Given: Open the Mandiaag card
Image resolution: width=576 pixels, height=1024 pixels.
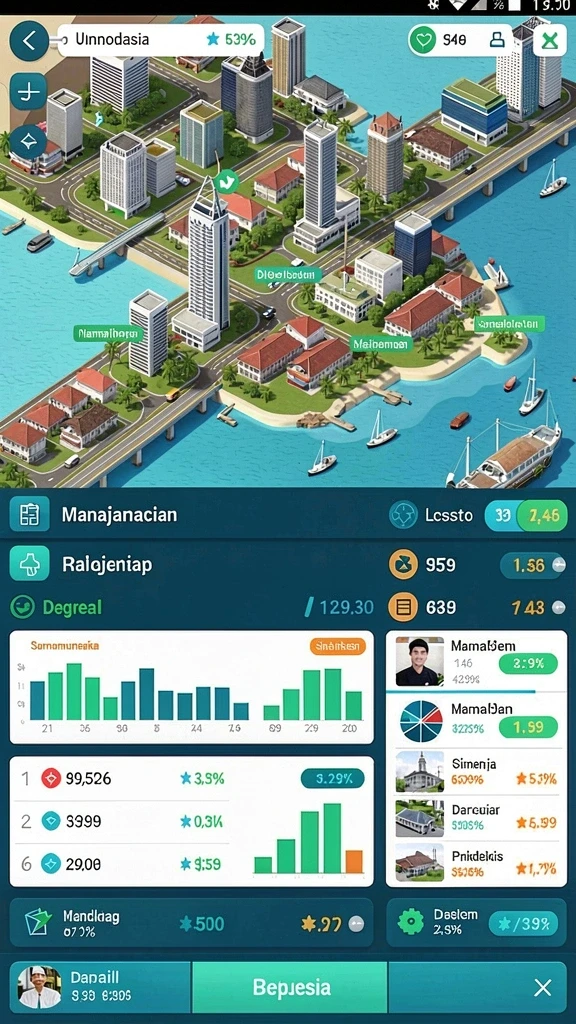Looking at the screenshot, I should click(191, 923).
